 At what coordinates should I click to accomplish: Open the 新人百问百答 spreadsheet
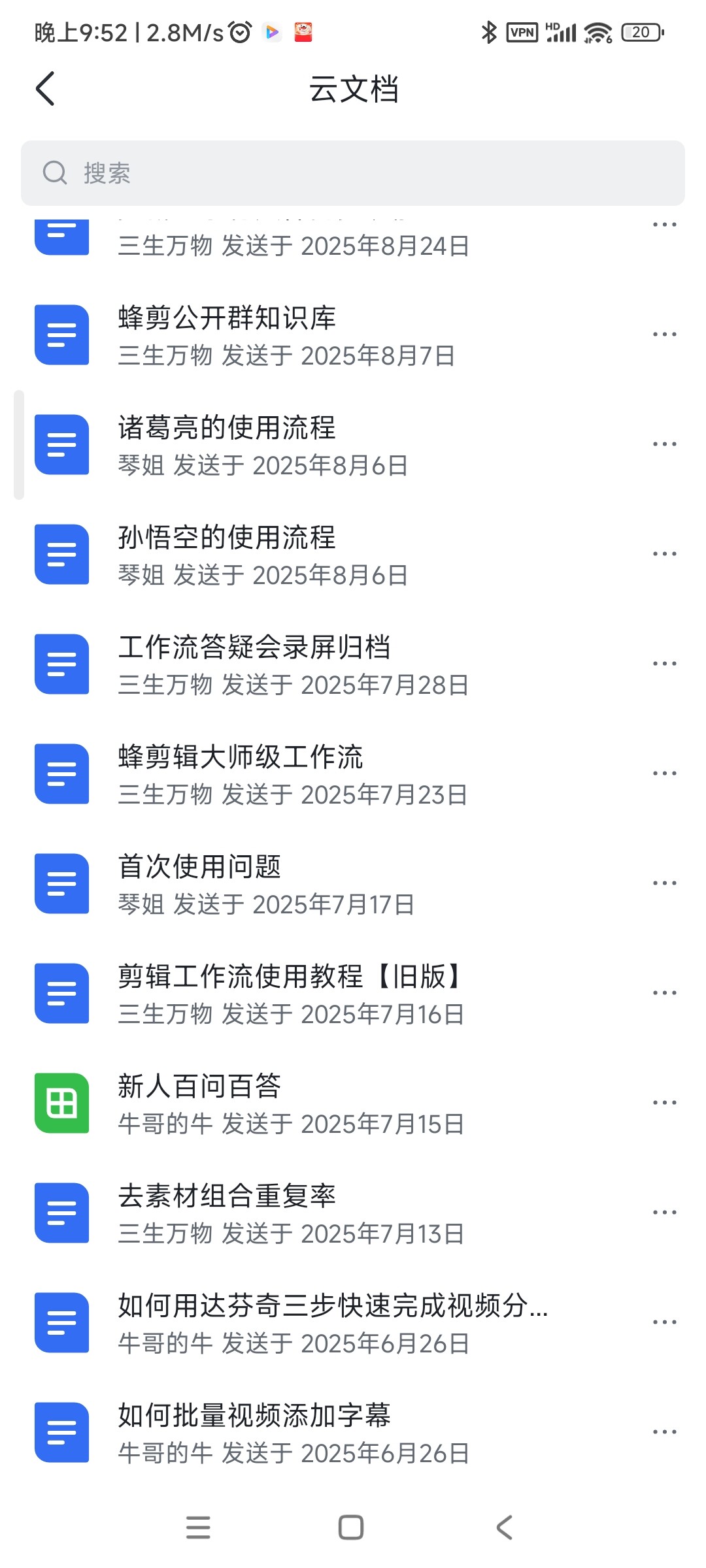coord(353,1103)
